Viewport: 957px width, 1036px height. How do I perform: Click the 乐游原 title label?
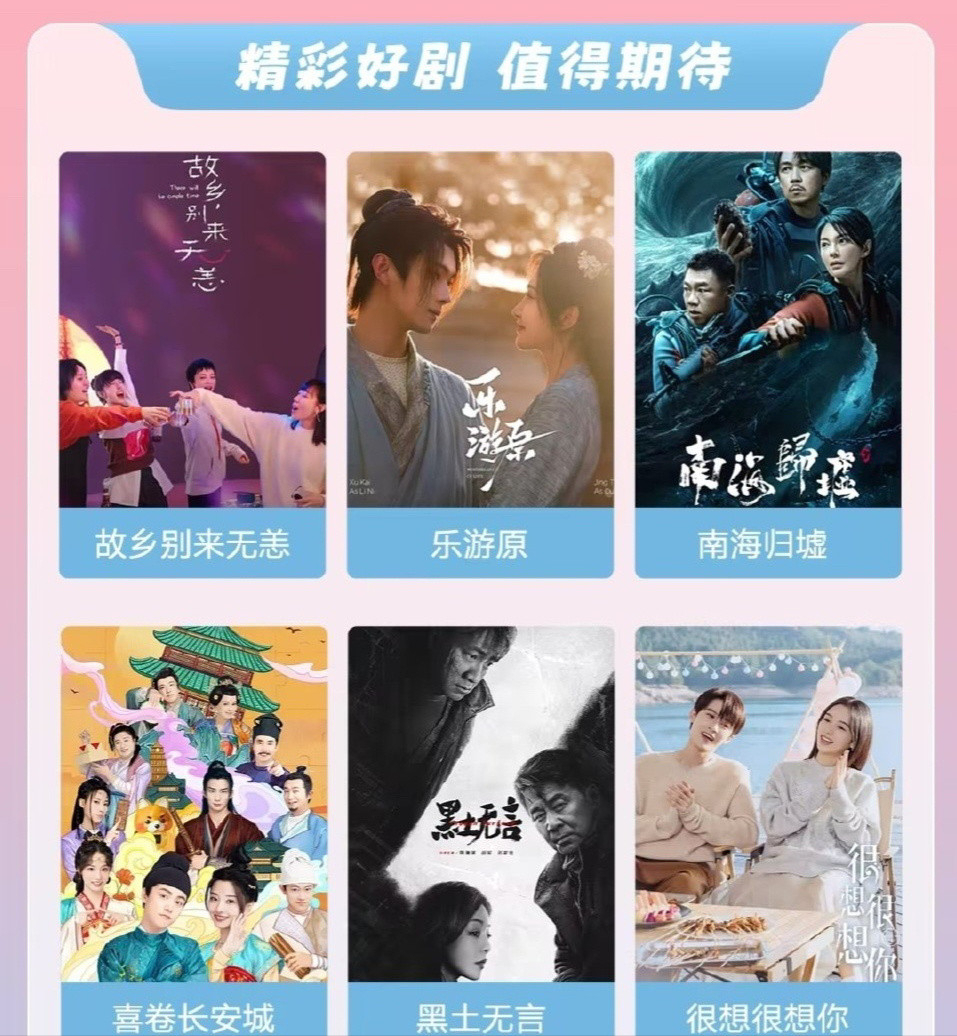coord(478,541)
